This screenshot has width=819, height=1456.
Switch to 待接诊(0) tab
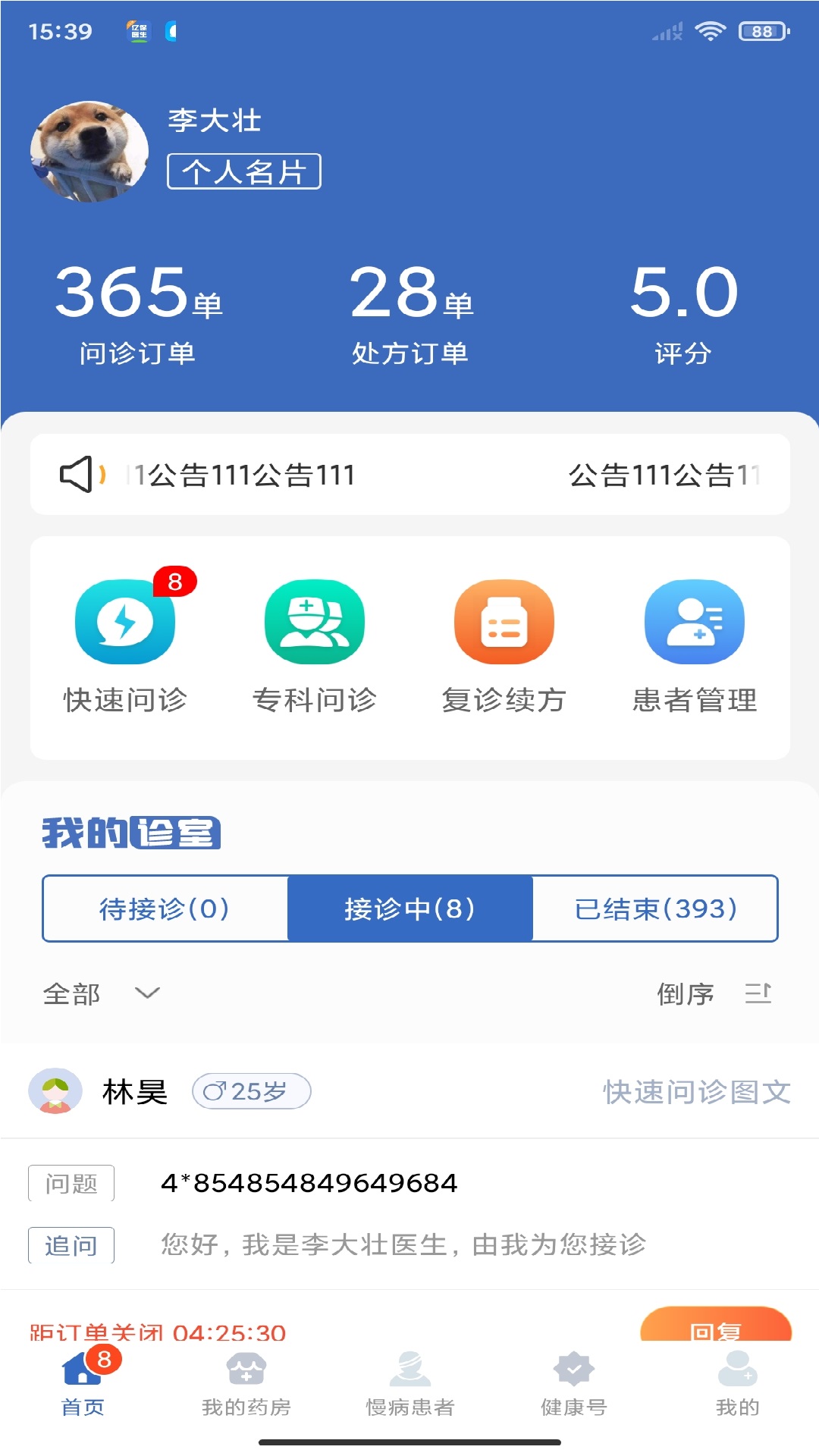[x=164, y=909]
